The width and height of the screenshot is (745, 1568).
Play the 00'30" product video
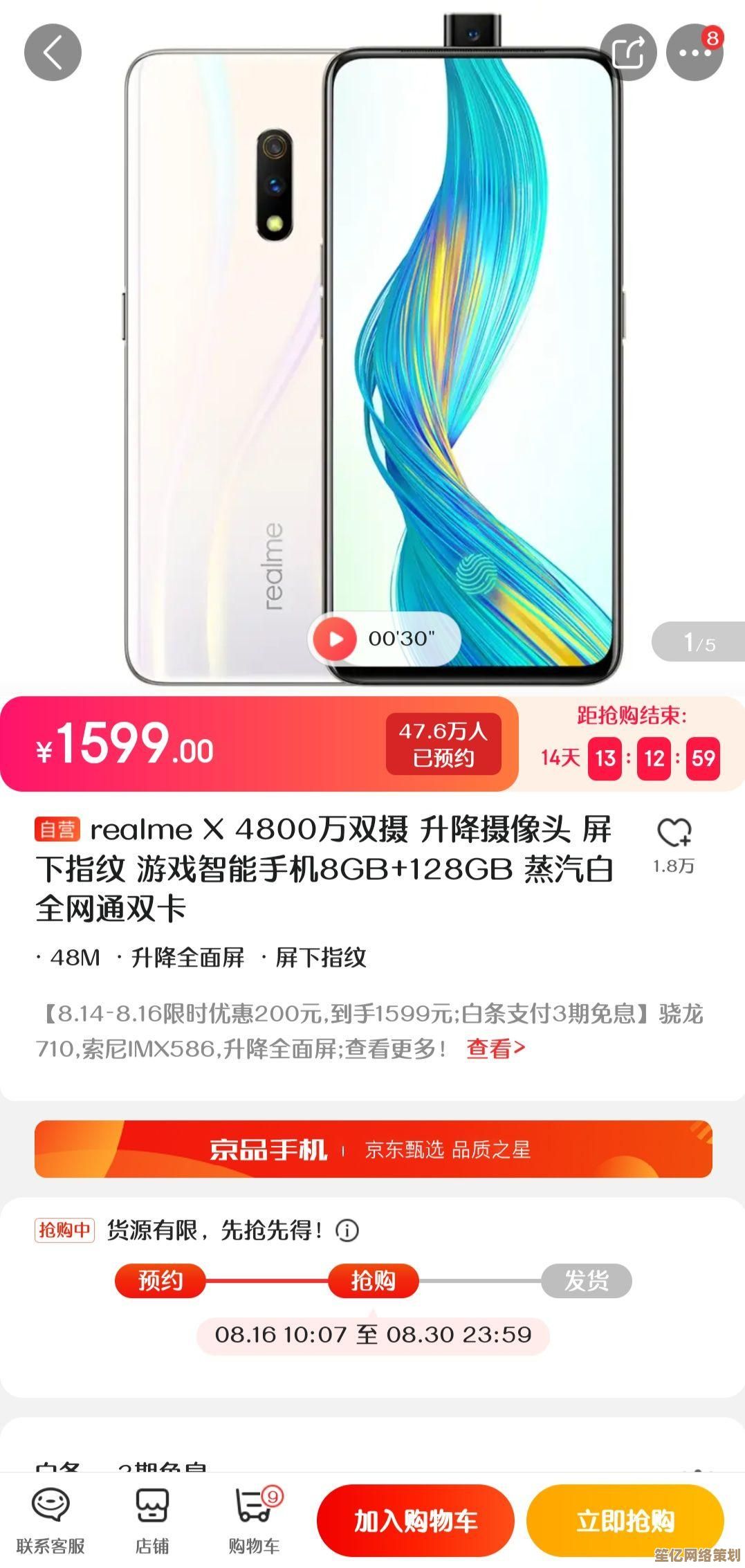(335, 639)
